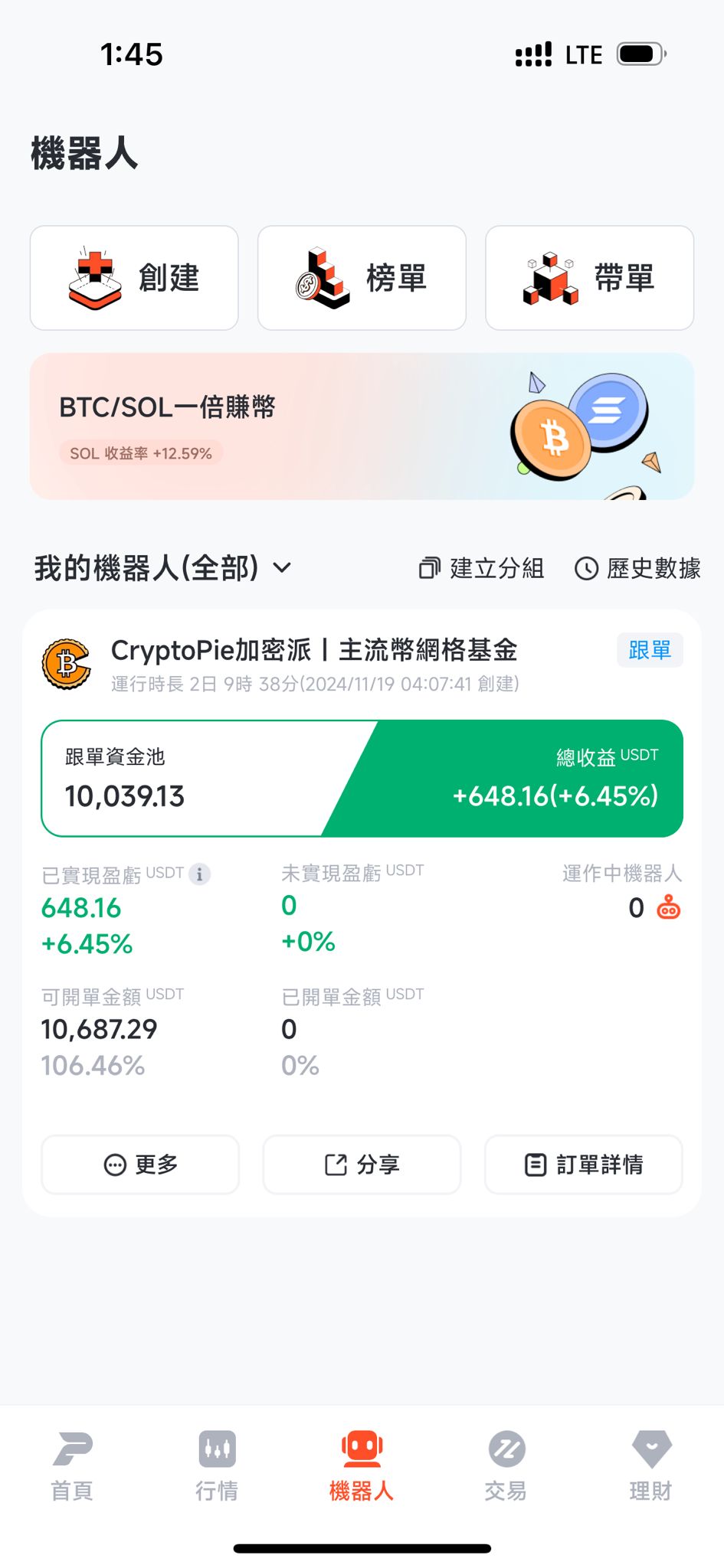Image resolution: width=724 pixels, height=1568 pixels.
Task: View 歷史數據 history data
Action: coord(638,568)
